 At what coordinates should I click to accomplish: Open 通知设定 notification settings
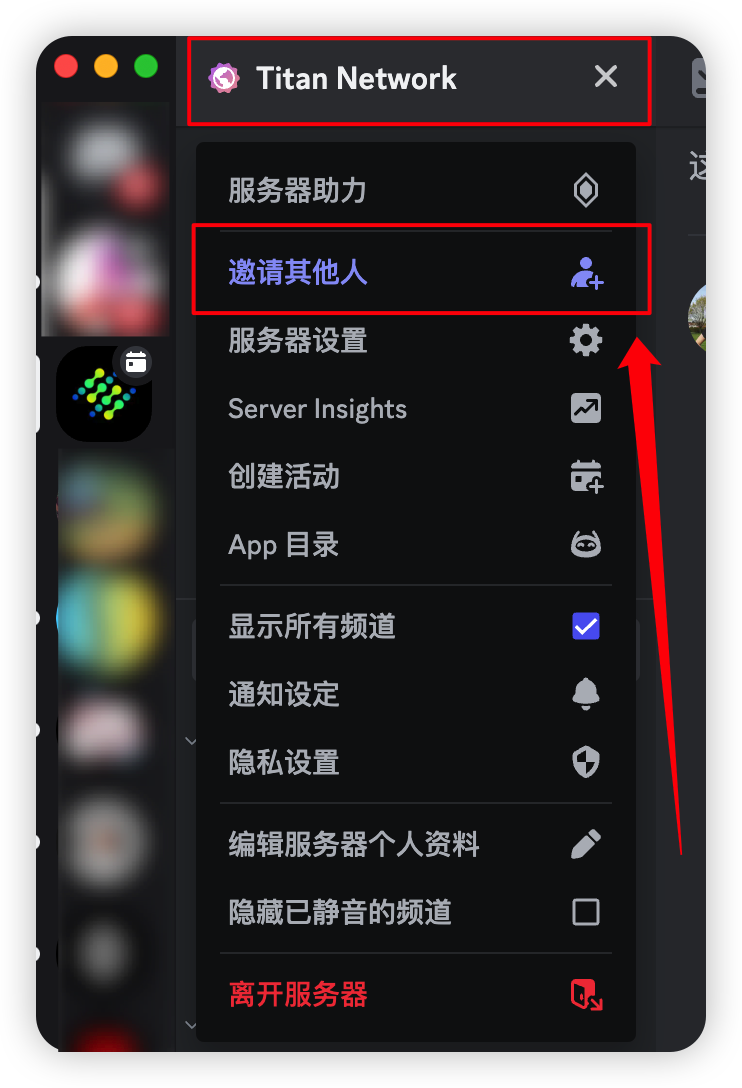click(x=415, y=694)
